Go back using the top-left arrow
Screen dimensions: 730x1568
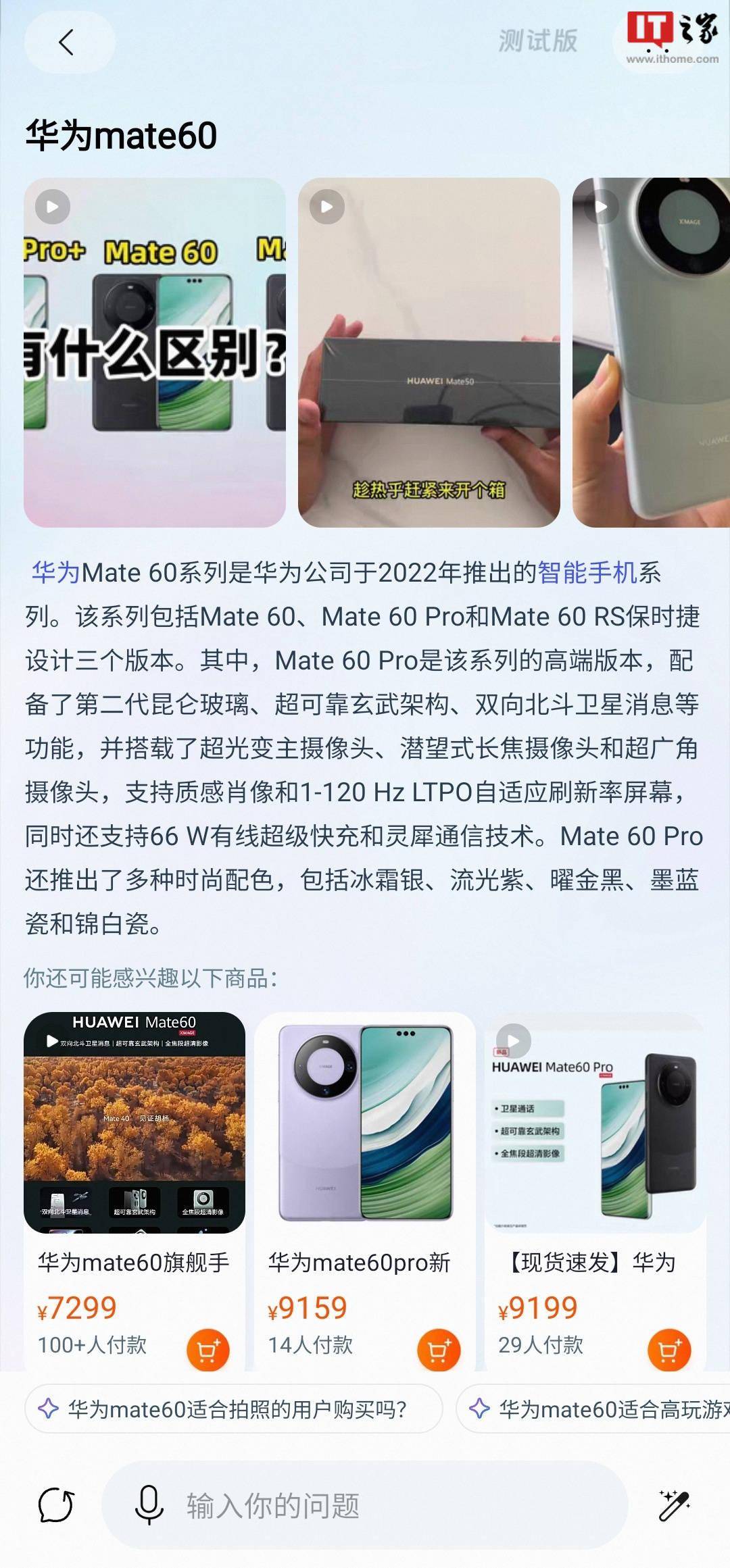(66, 43)
